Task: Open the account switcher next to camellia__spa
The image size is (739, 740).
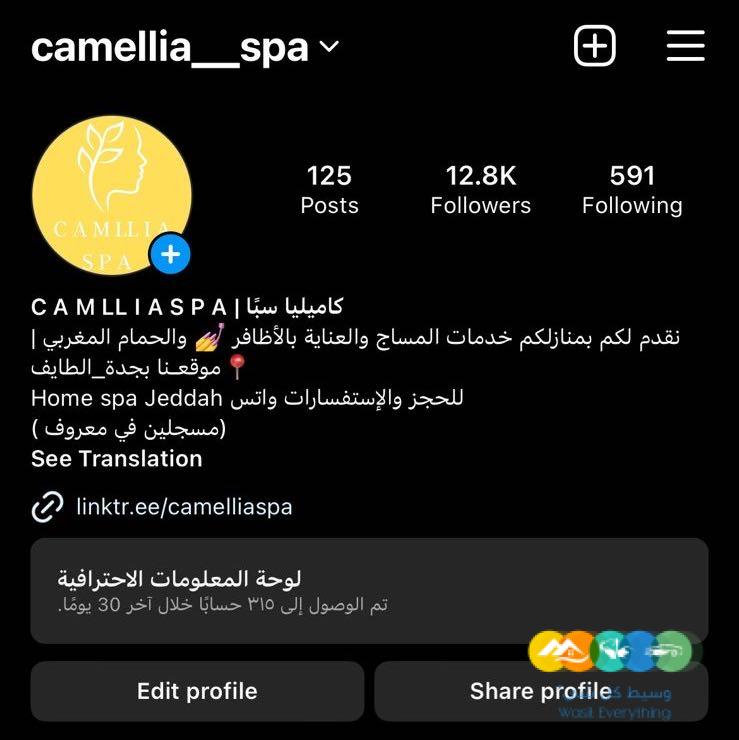Action: [329, 47]
